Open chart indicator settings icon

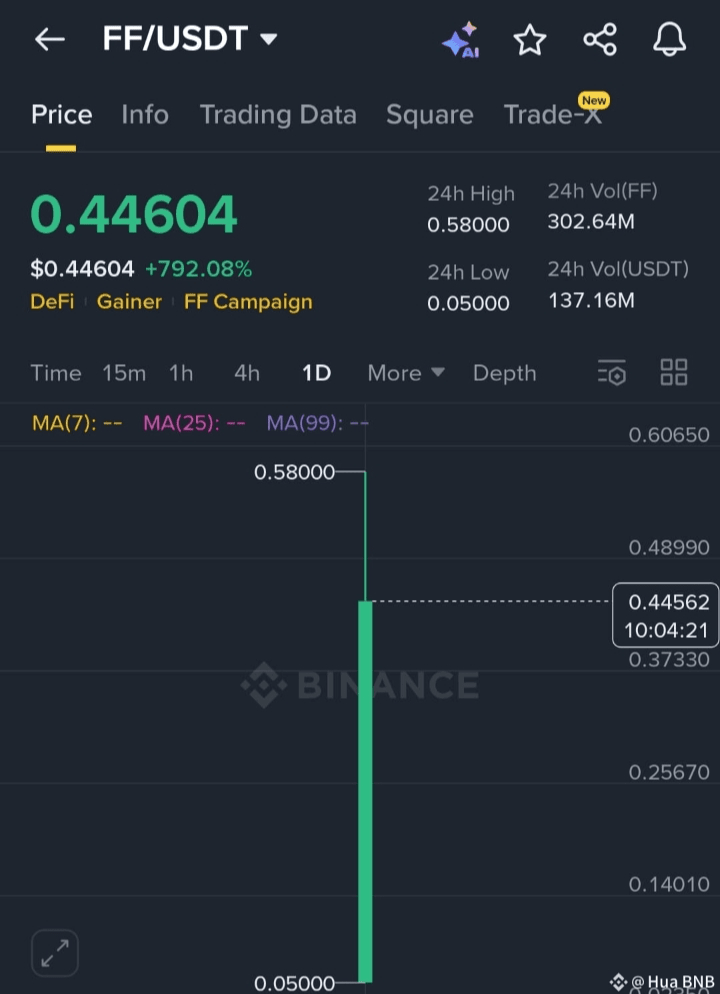tap(612, 373)
